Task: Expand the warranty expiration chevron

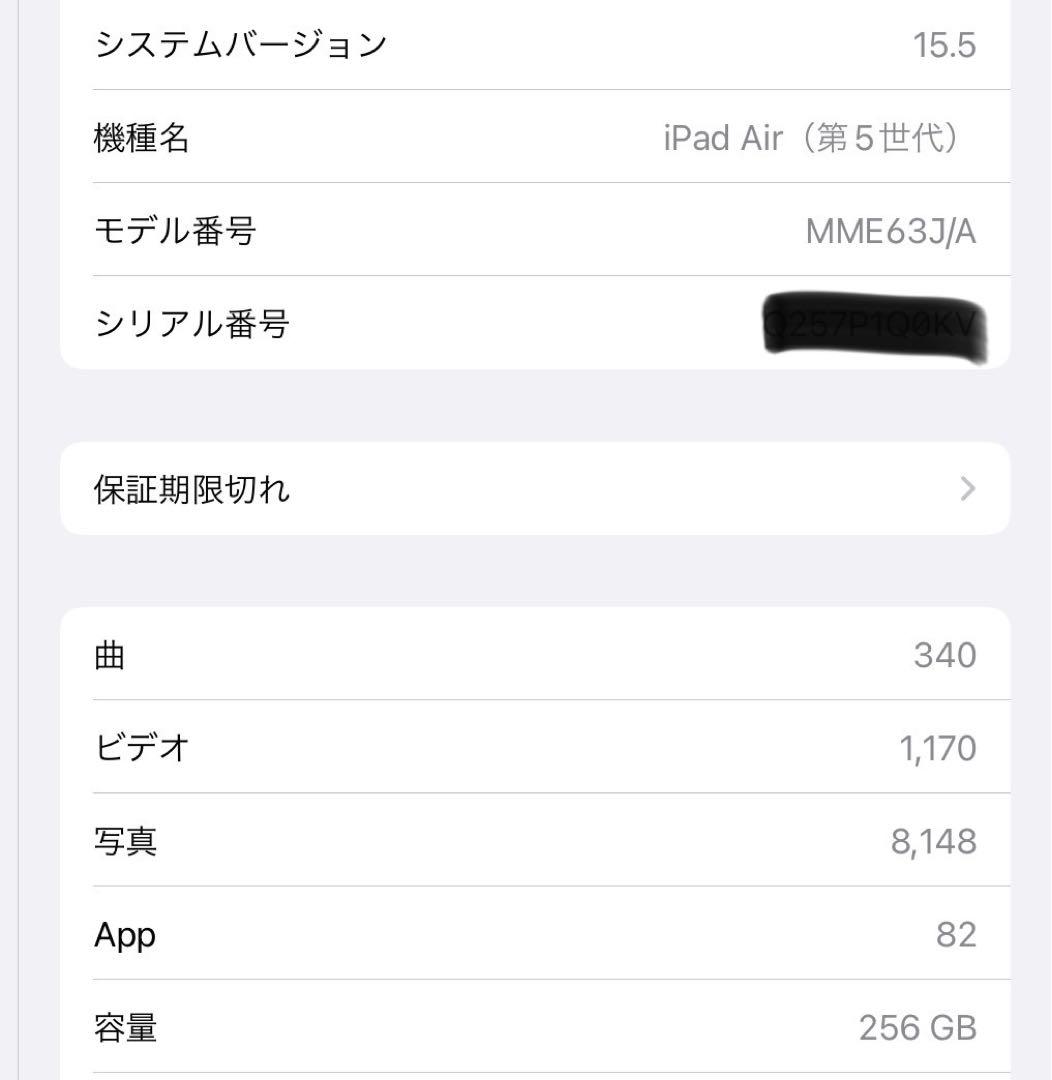Action: 966,489
